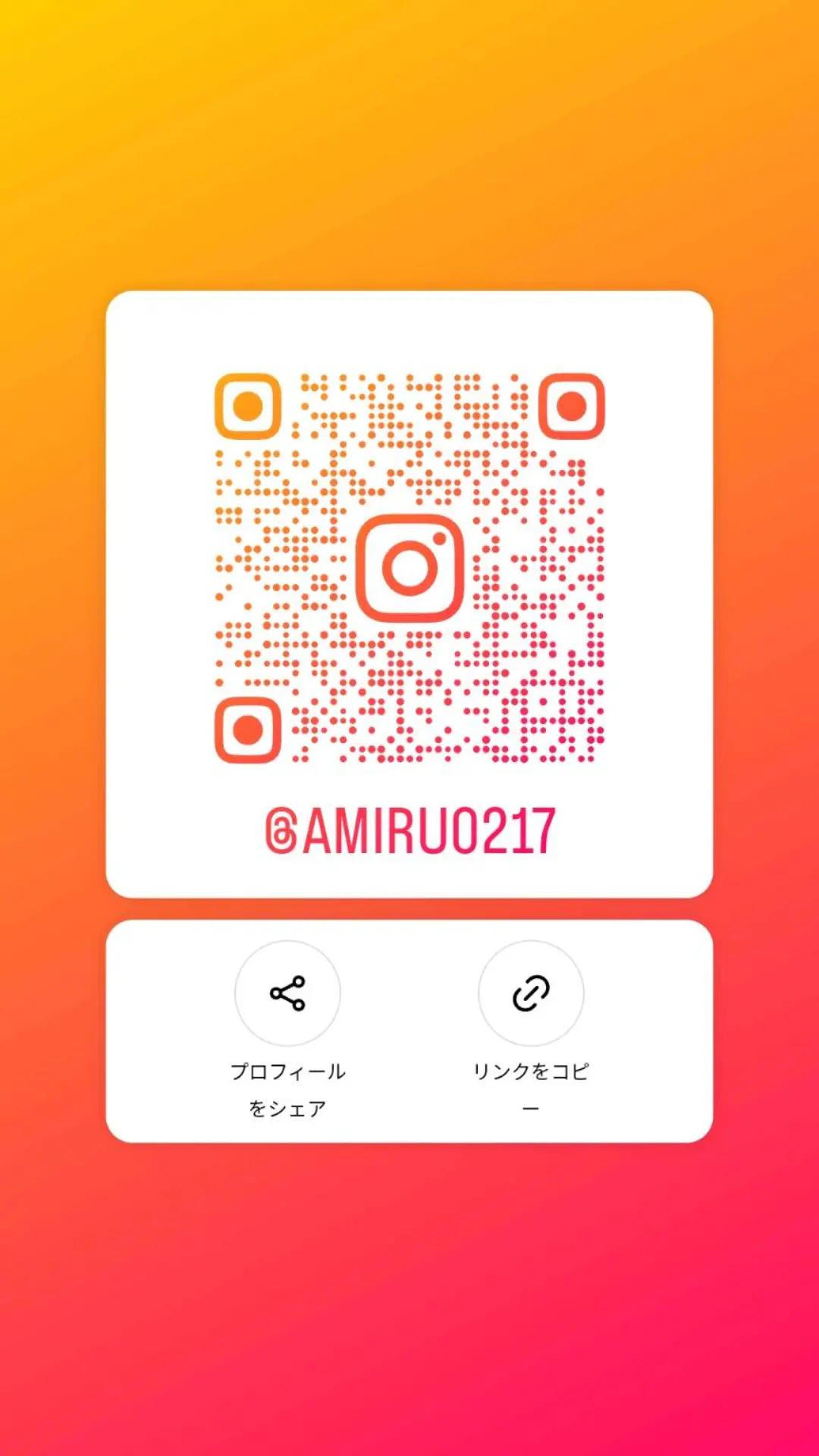
Task: Copy the profile link with リンクをコピー
Action: point(531,993)
